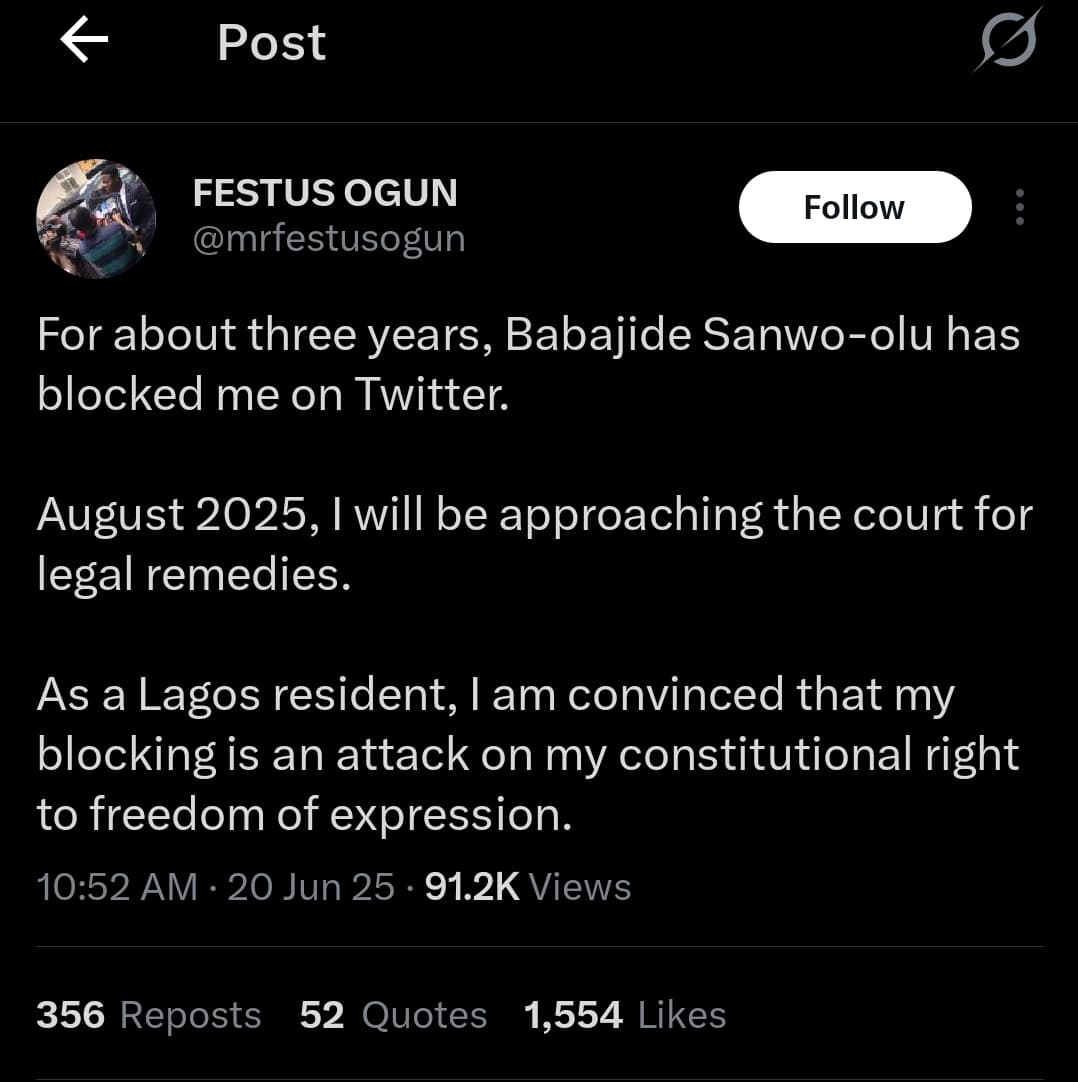Open the post's three-dot overflow menu

(x=1019, y=207)
